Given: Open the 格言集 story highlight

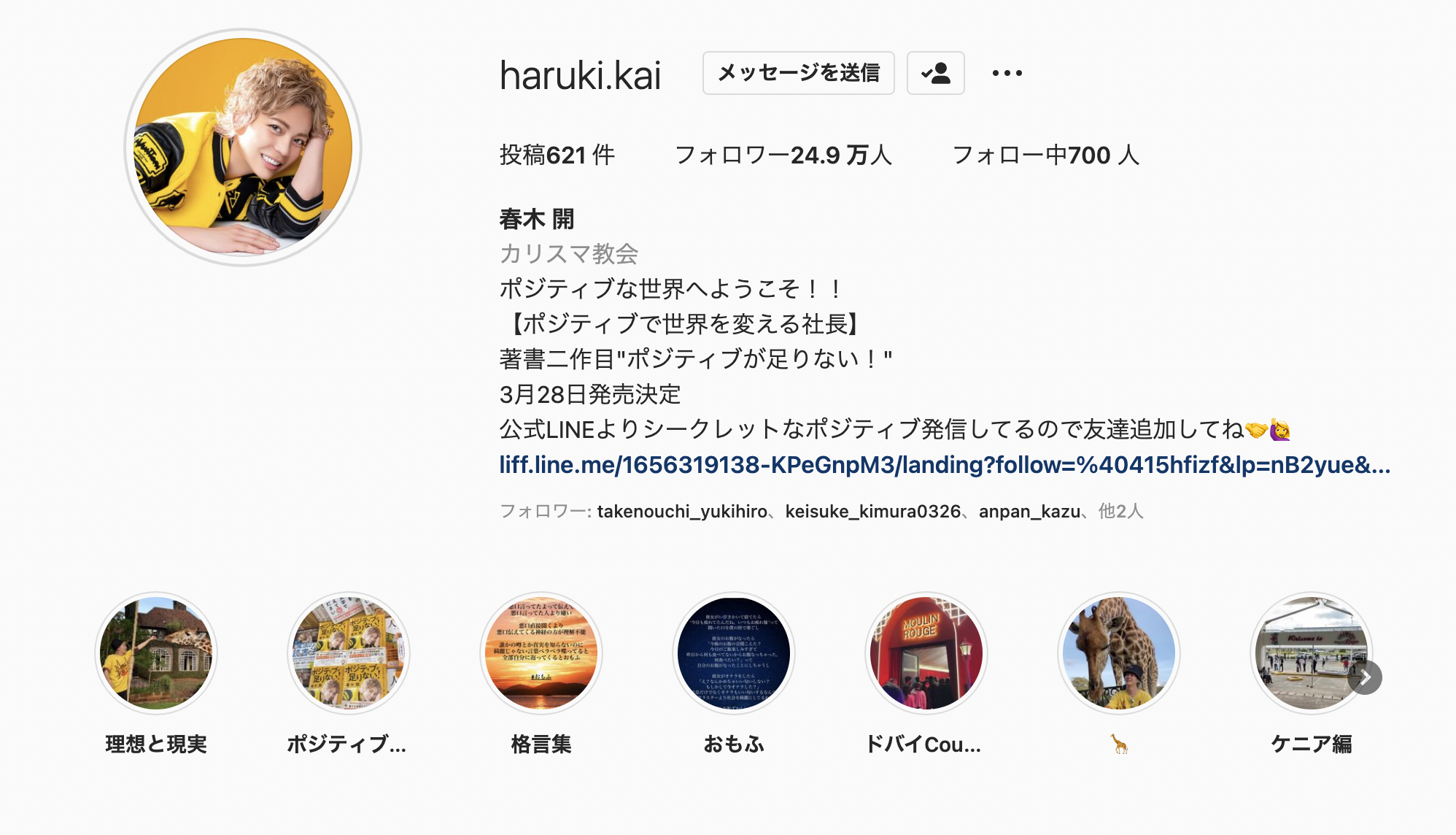Looking at the screenshot, I should click(x=541, y=653).
